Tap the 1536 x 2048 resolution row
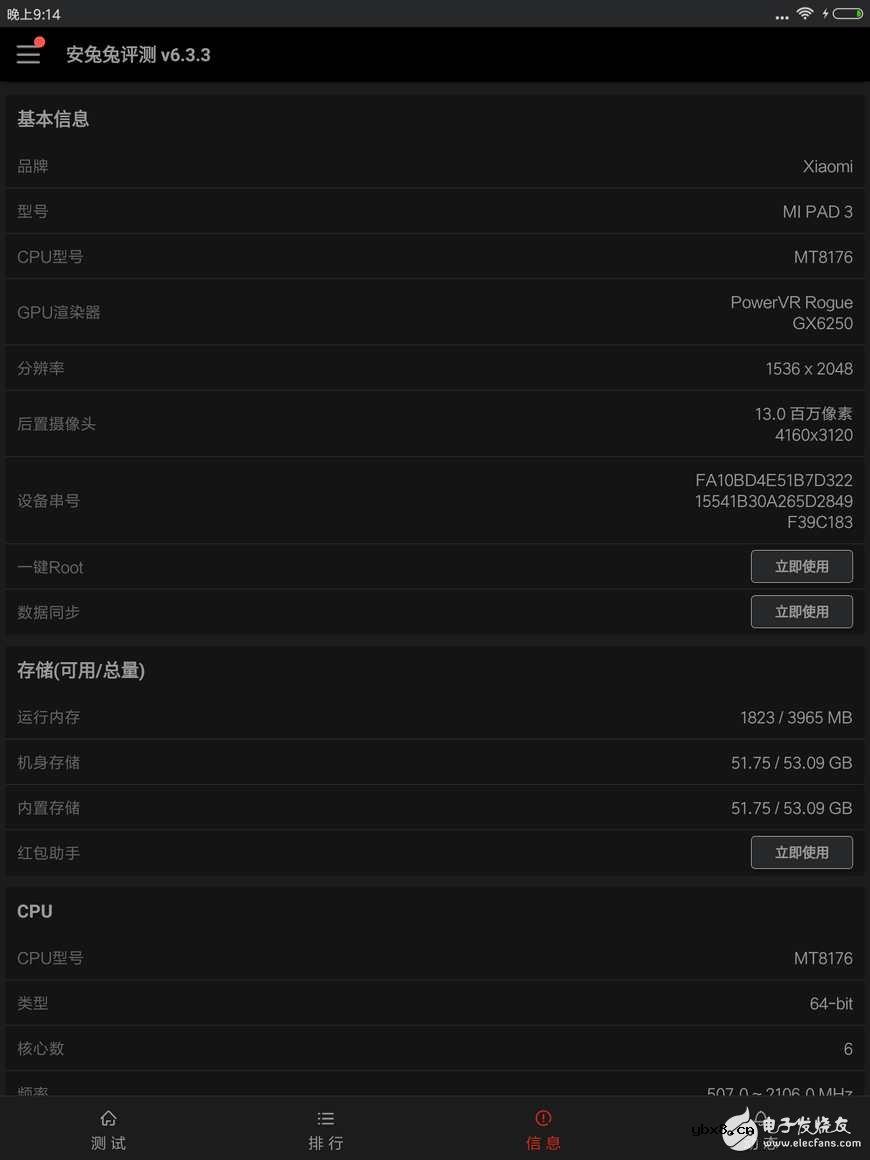 point(435,368)
